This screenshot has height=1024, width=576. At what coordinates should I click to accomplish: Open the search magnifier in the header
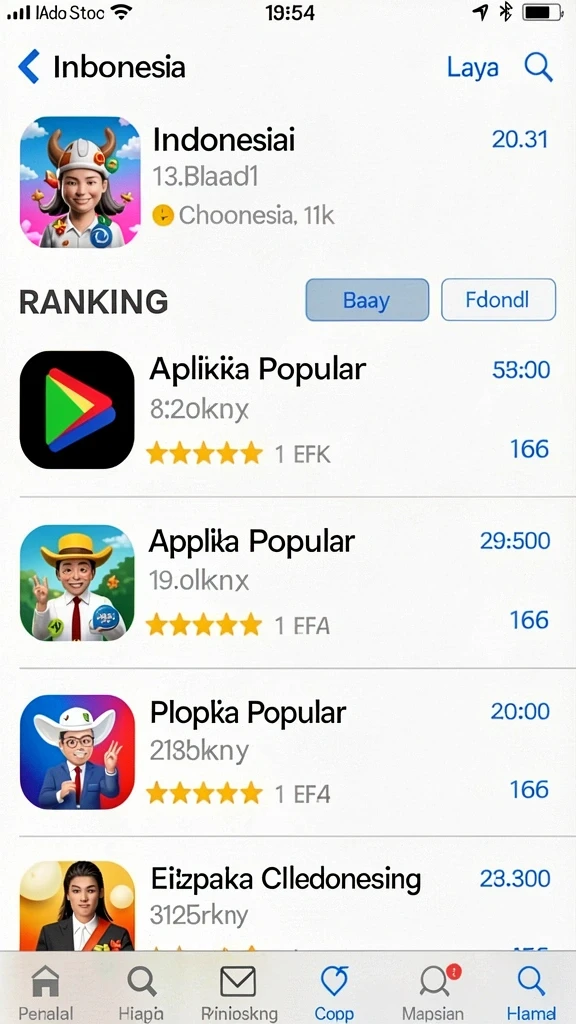539,67
